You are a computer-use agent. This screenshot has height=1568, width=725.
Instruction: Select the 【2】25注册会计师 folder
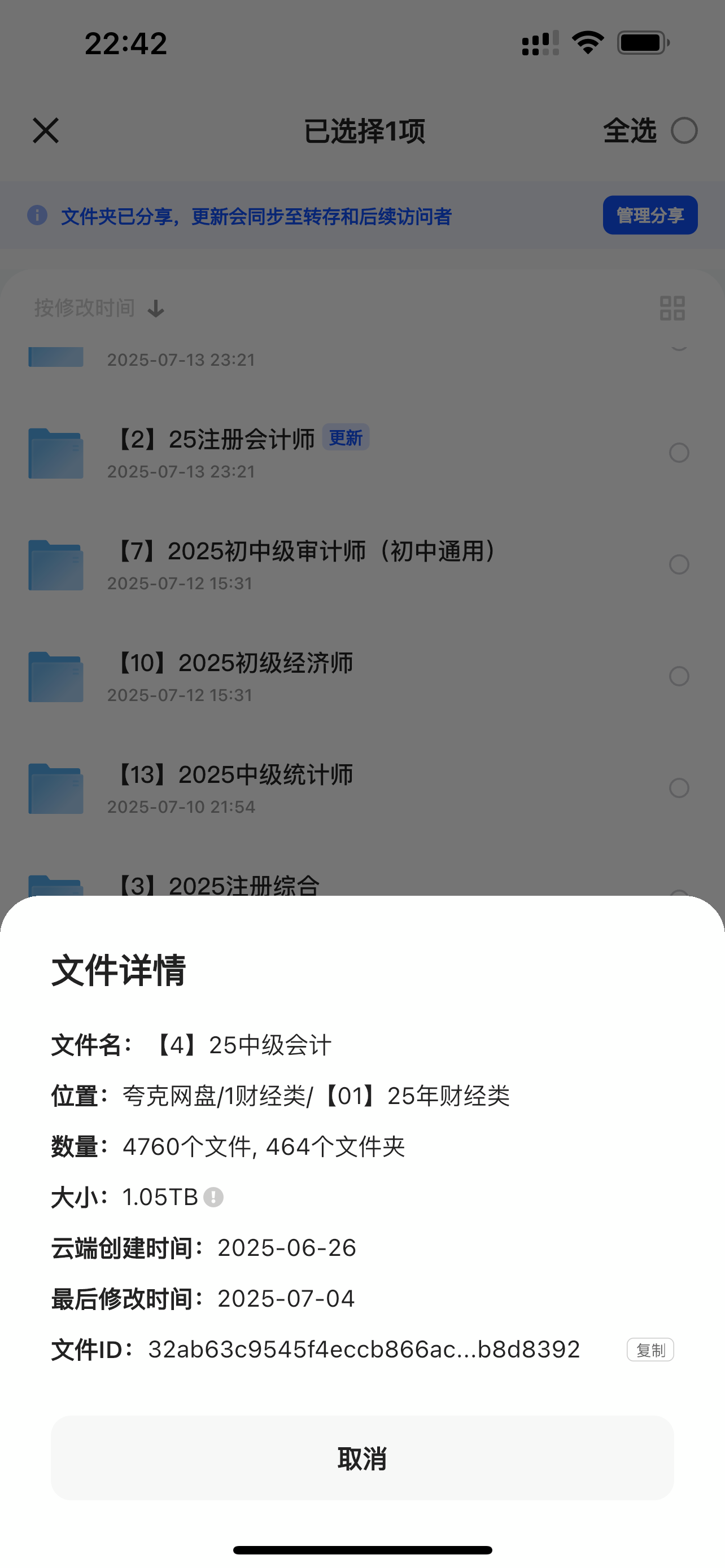[679, 453]
